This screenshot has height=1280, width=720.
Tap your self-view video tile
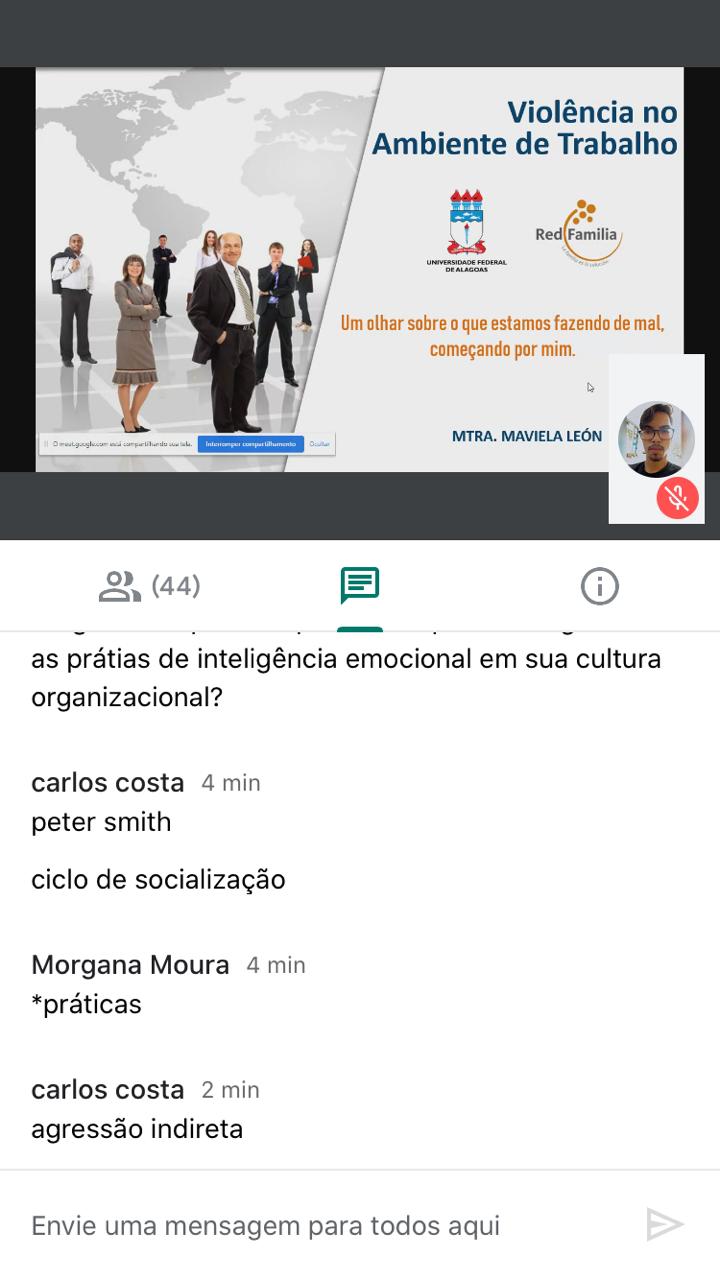[656, 438]
